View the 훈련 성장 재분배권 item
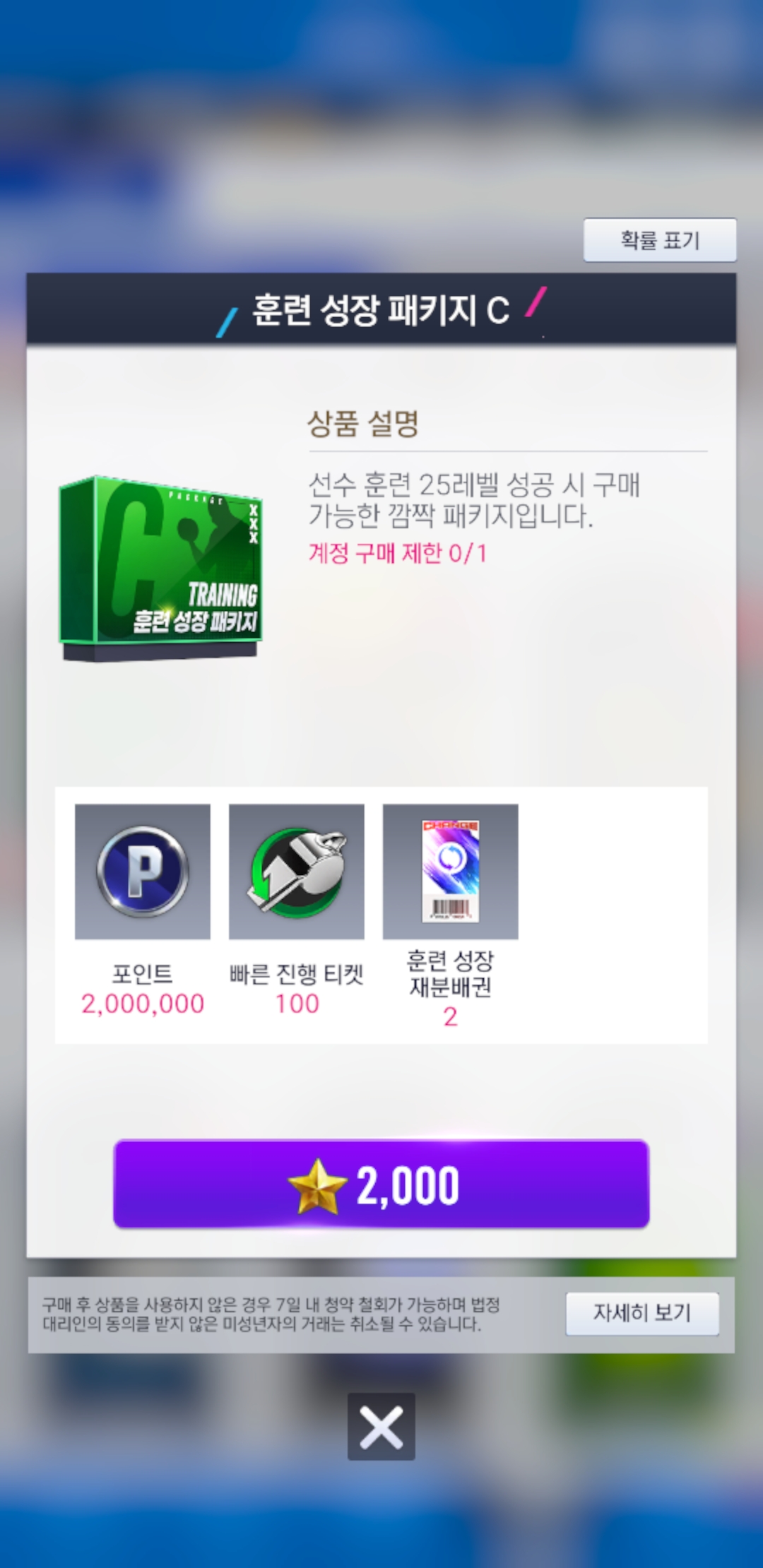The image size is (763, 1568). click(450, 872)
